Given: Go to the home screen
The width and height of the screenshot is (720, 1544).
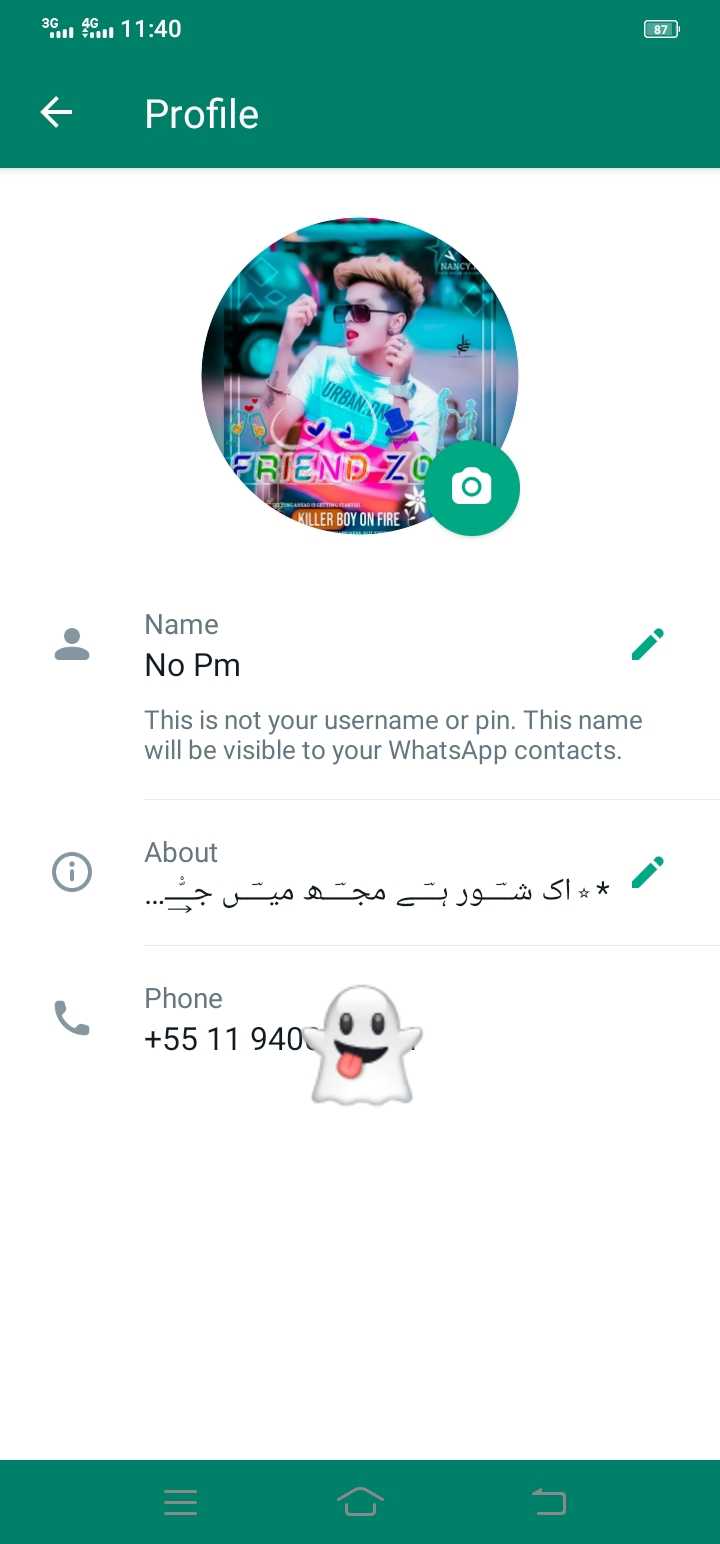Looking at the screenshot, I should tap(360, 1502).
